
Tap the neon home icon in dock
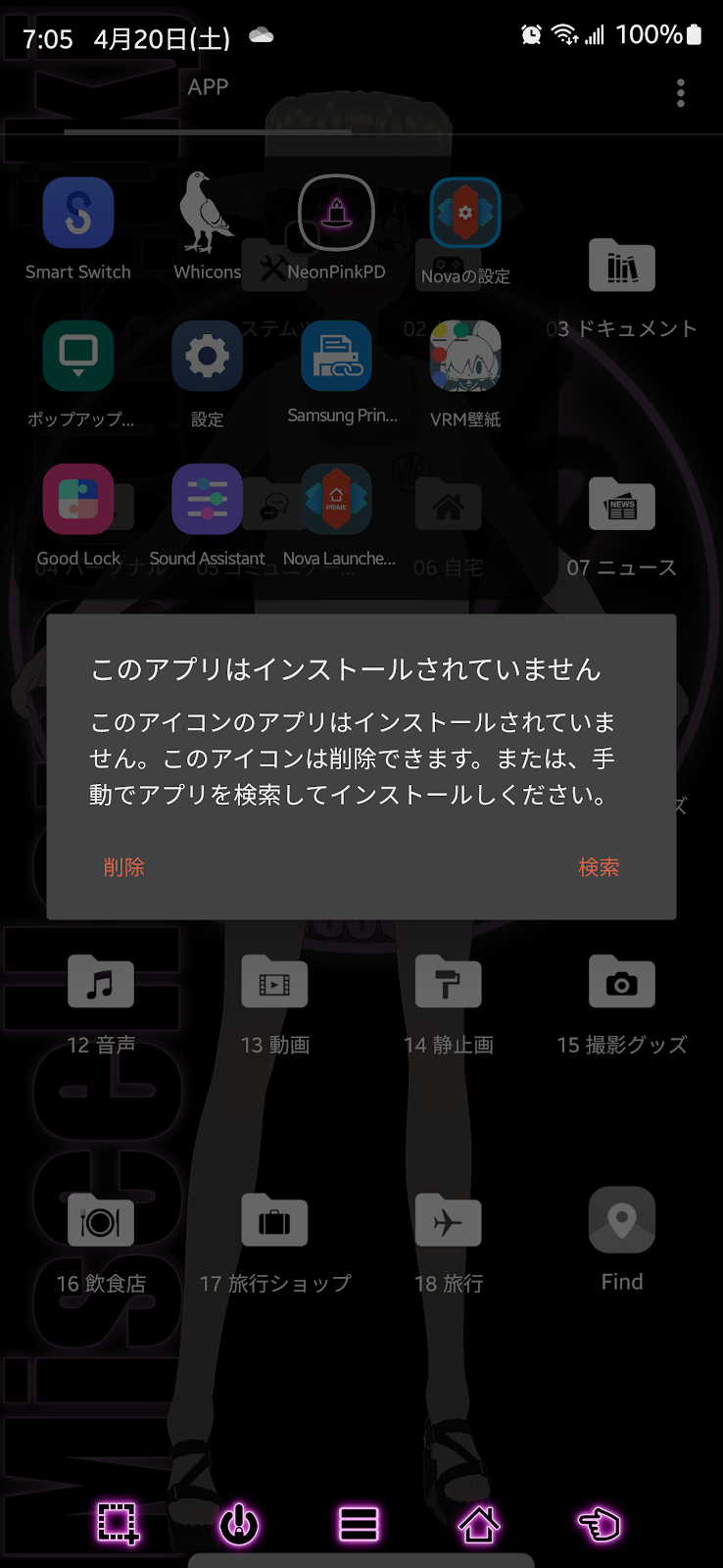pyautogui.click(x=479, y=1524)
